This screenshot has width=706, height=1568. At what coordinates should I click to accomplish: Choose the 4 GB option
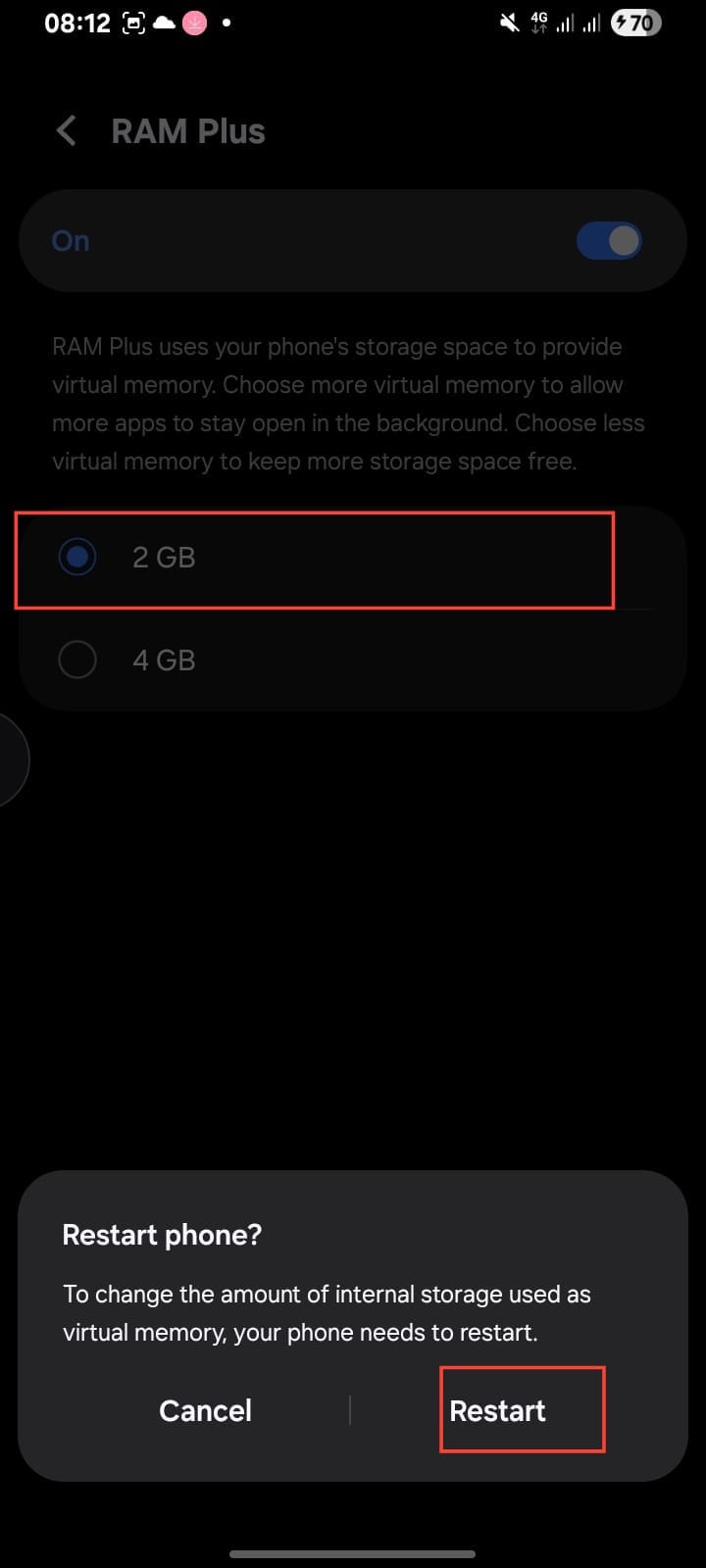352,660
